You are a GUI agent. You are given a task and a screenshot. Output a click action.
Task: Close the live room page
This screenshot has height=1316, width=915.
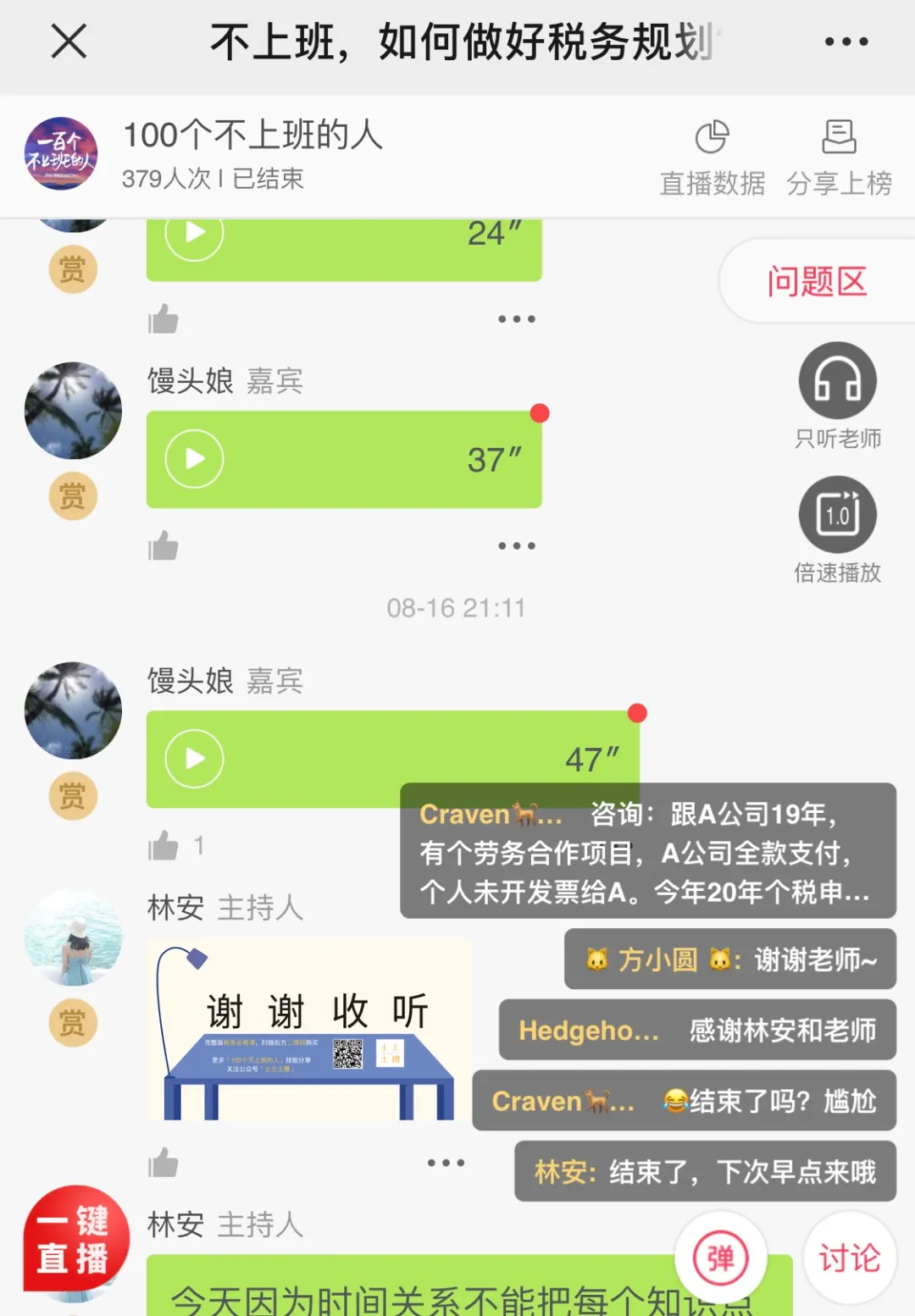click(69, 41)
